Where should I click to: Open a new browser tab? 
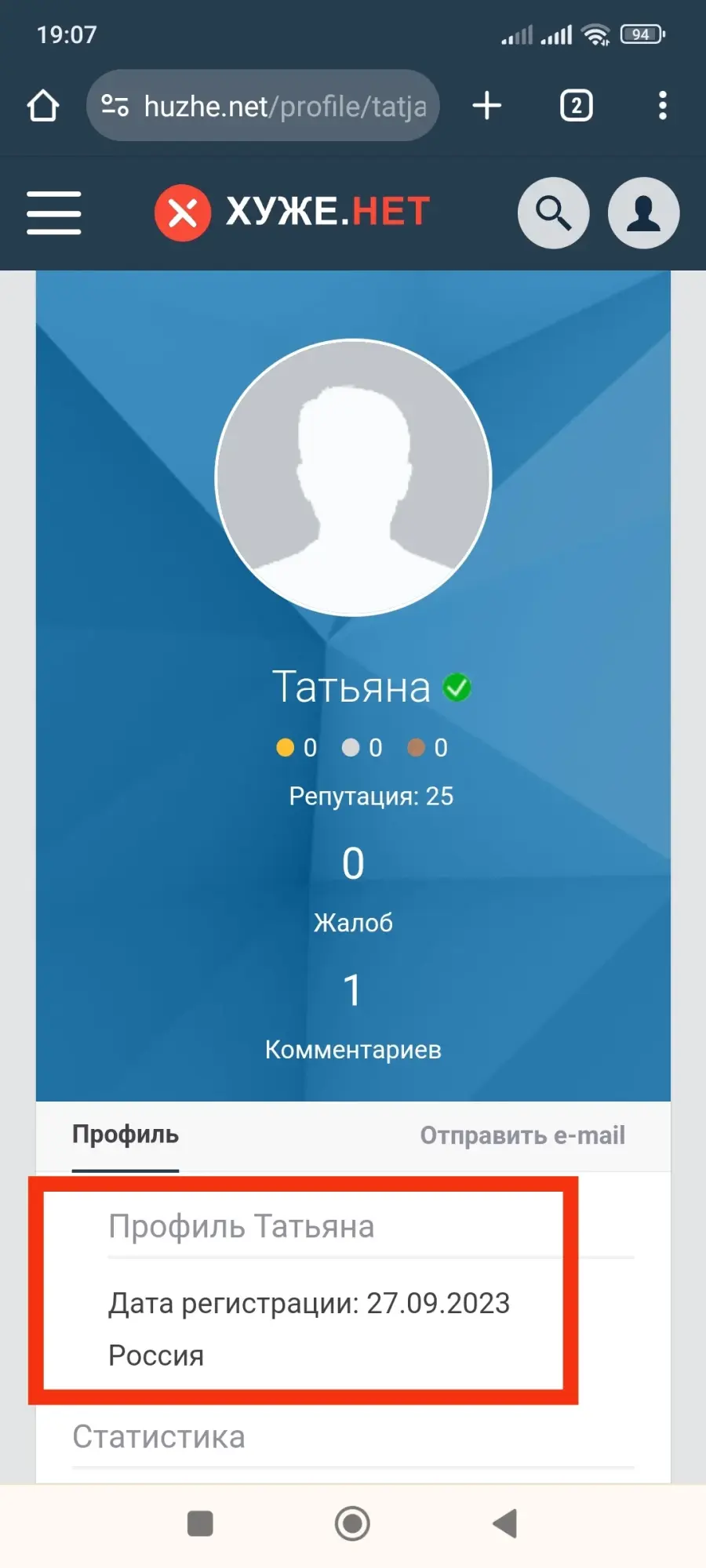487,106
